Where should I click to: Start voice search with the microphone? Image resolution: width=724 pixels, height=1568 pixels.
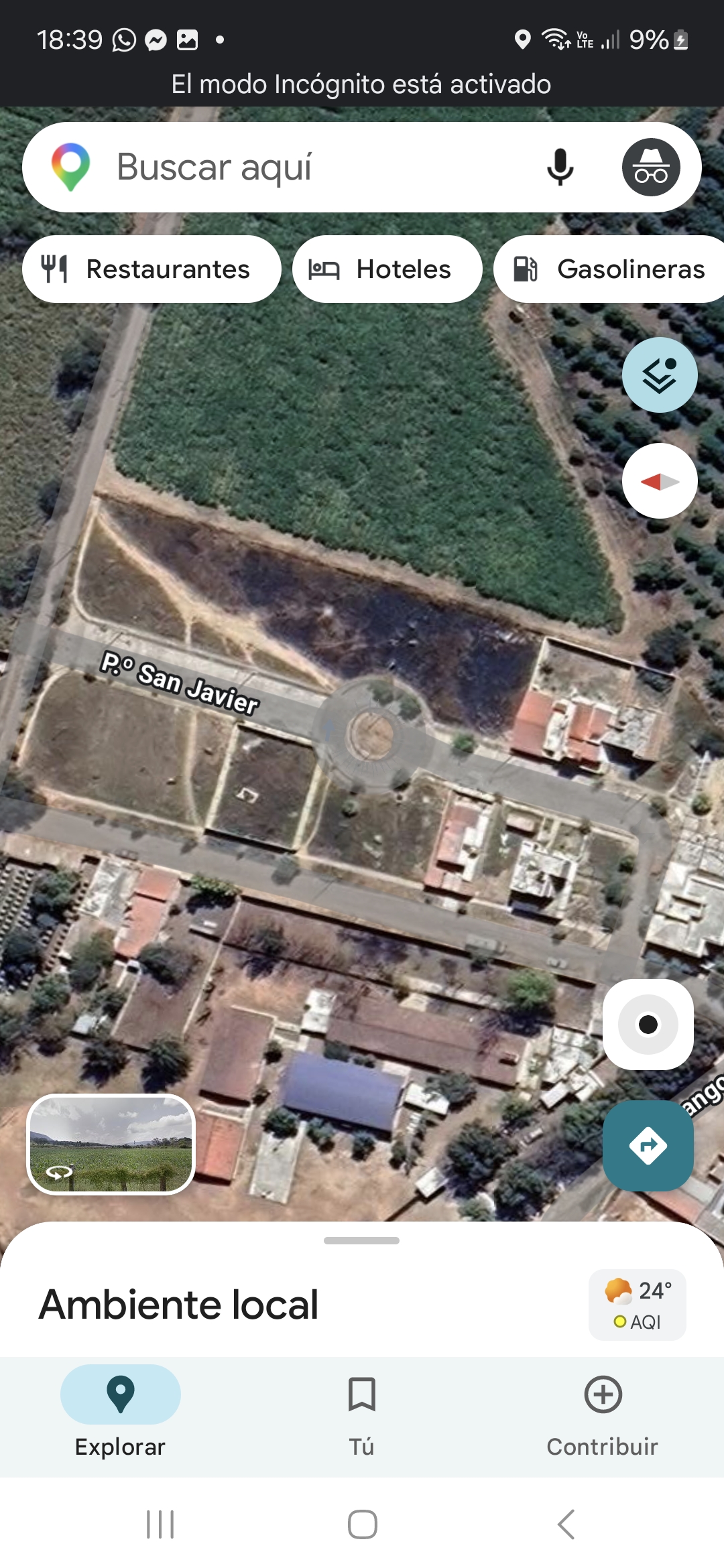tap(560, 167)
